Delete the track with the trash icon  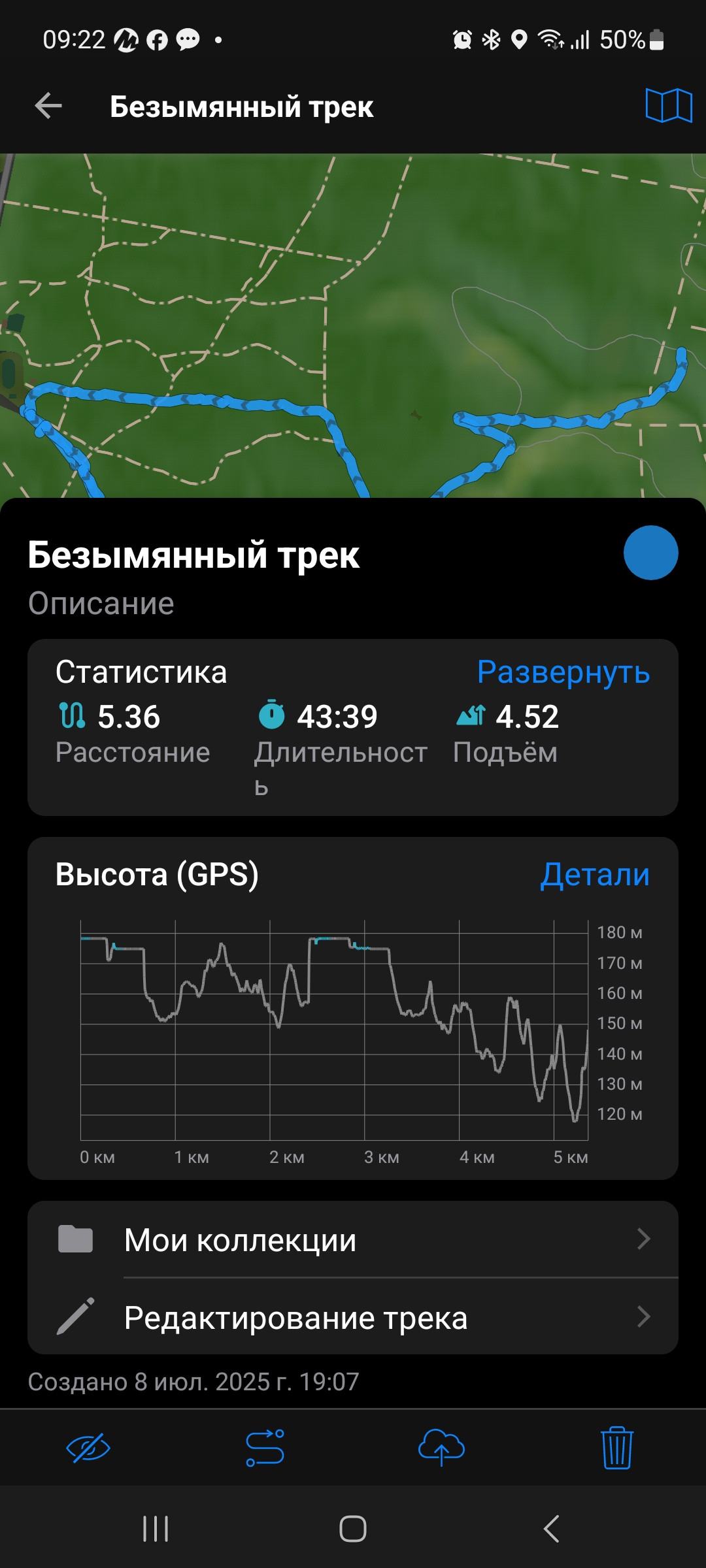coord(617,1448)
